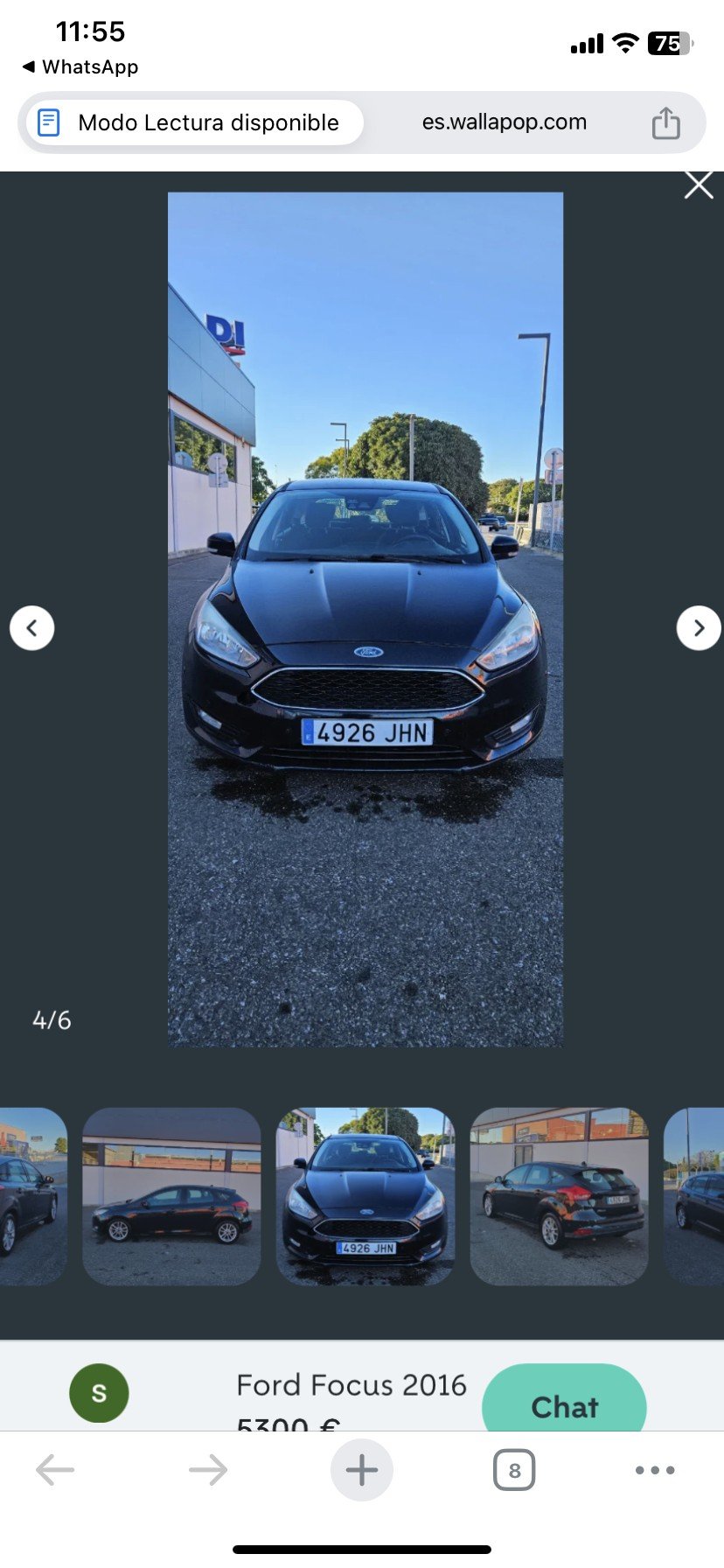Image resolution: width=724 pixels, height=1568 pixels.
Task: Tap the es.wallapop.com address bar
Action: 504,122
